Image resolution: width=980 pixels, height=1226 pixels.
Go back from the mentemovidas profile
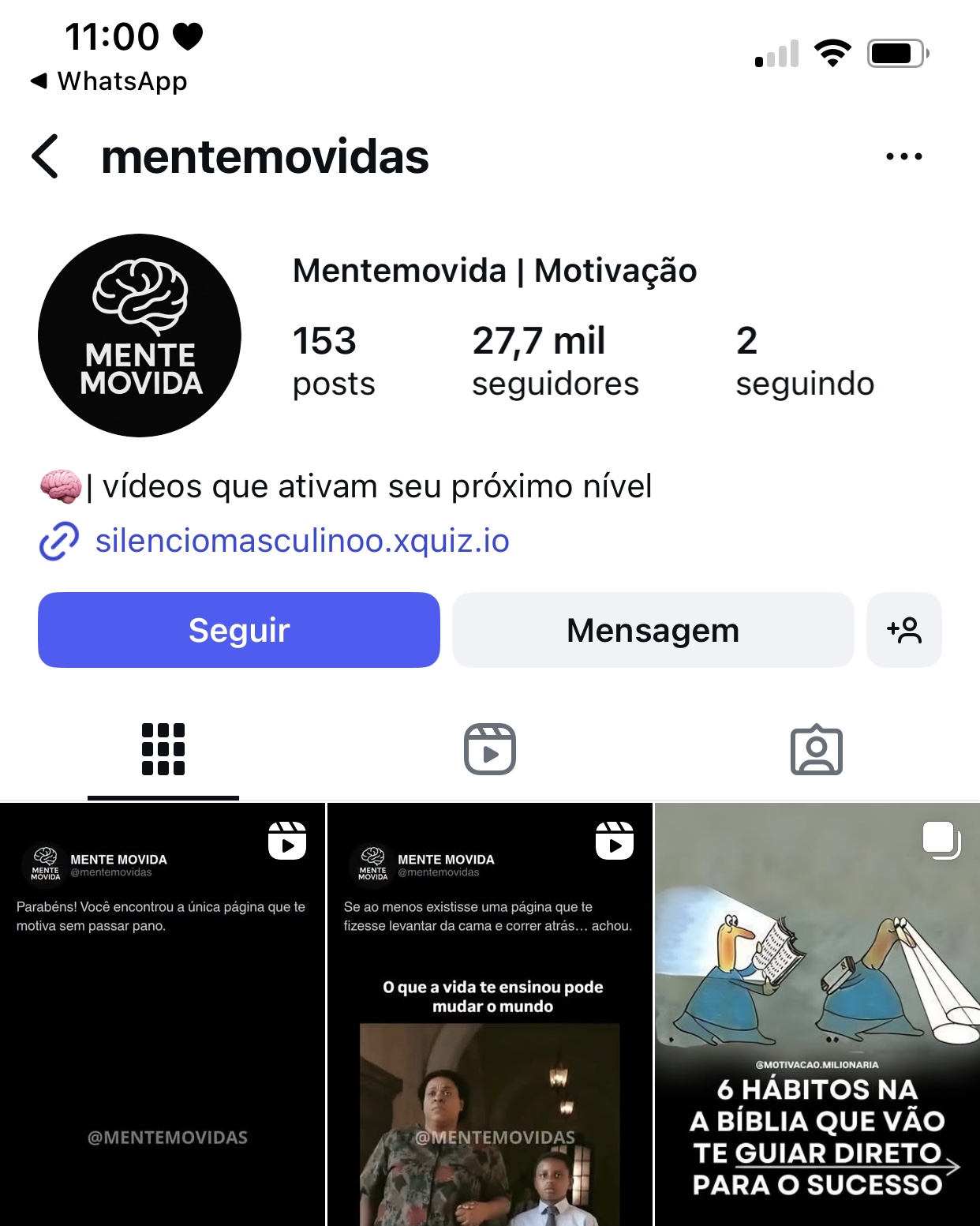click(x=46, y=156)
